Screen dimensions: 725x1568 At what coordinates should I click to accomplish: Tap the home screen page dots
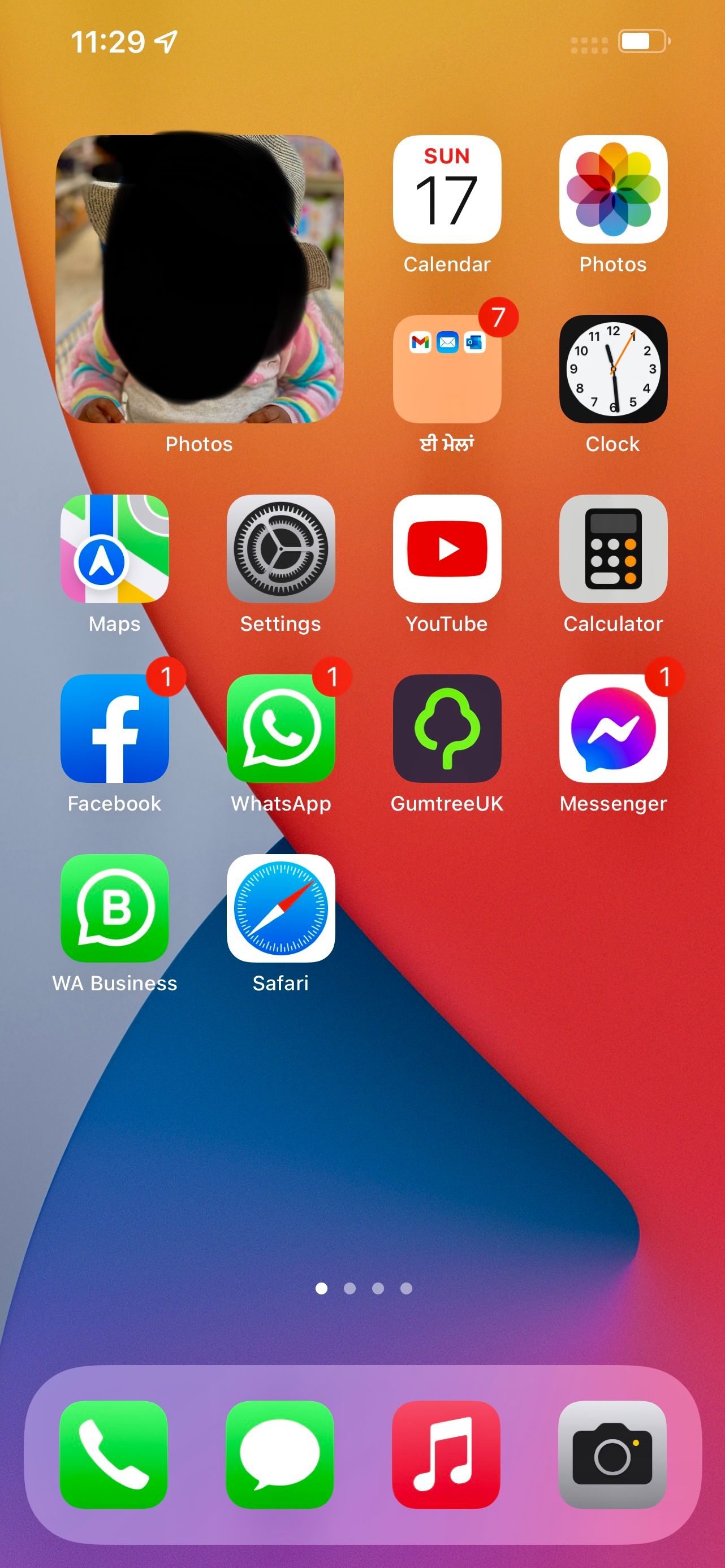[364, 1289]
